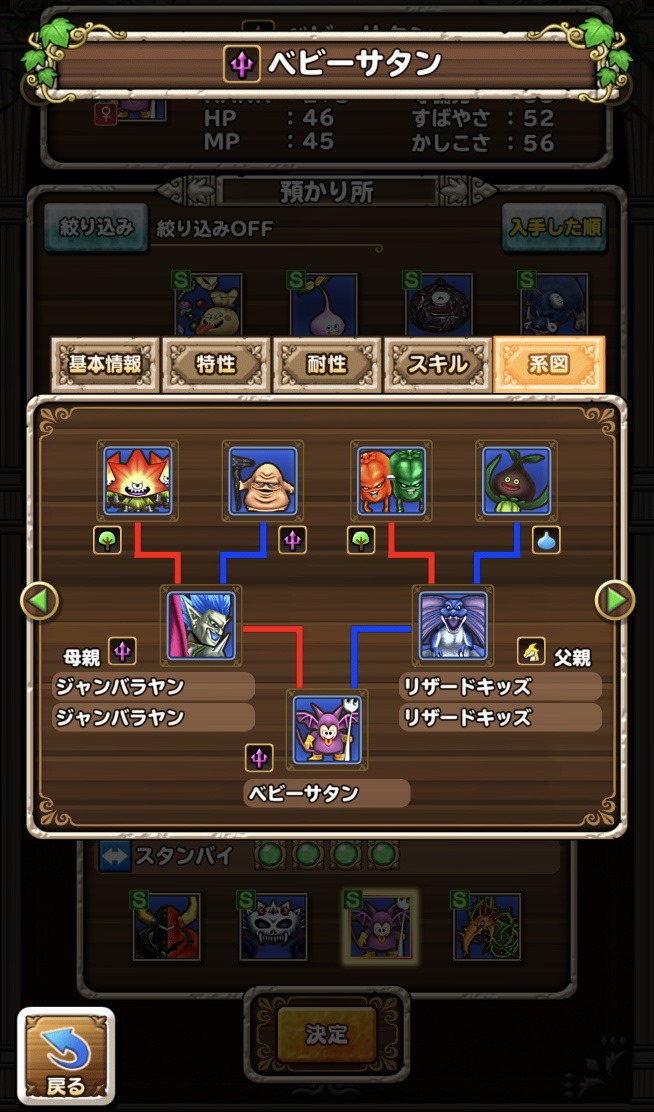Select the dark onion slime grandparent icon
Screen dimensions: 654x1112
[x=516, y=481]
